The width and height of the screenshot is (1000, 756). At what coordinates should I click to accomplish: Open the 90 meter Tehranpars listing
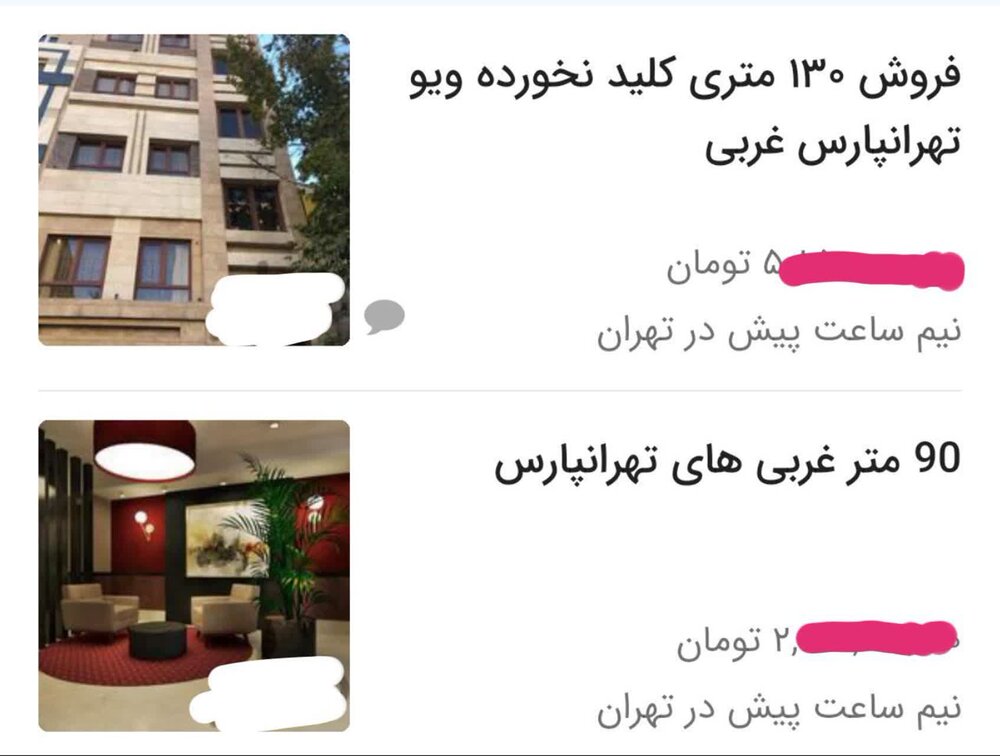[x=727, y=460]
